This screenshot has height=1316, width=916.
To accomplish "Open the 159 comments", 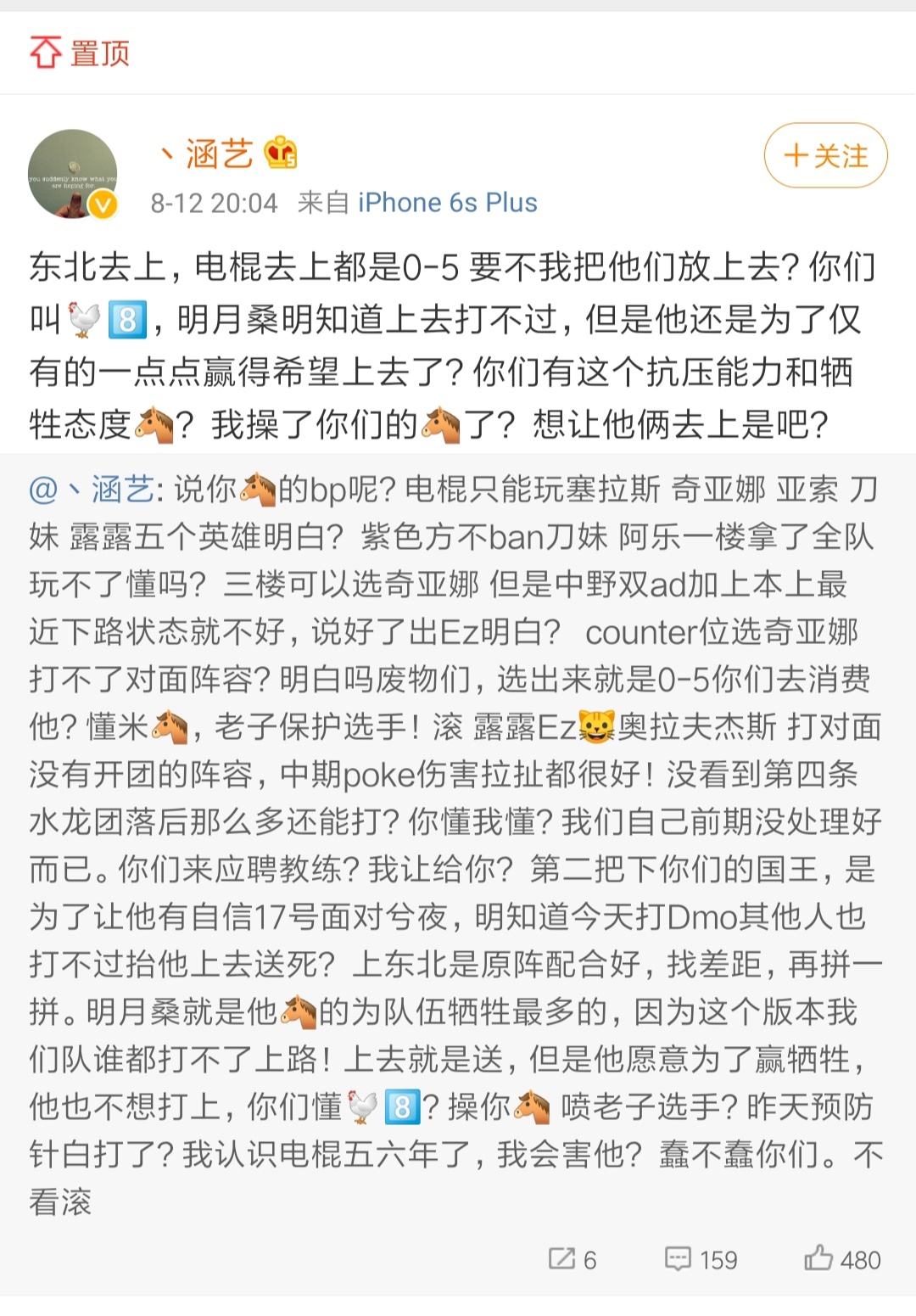I will [x=701, y=1259].
